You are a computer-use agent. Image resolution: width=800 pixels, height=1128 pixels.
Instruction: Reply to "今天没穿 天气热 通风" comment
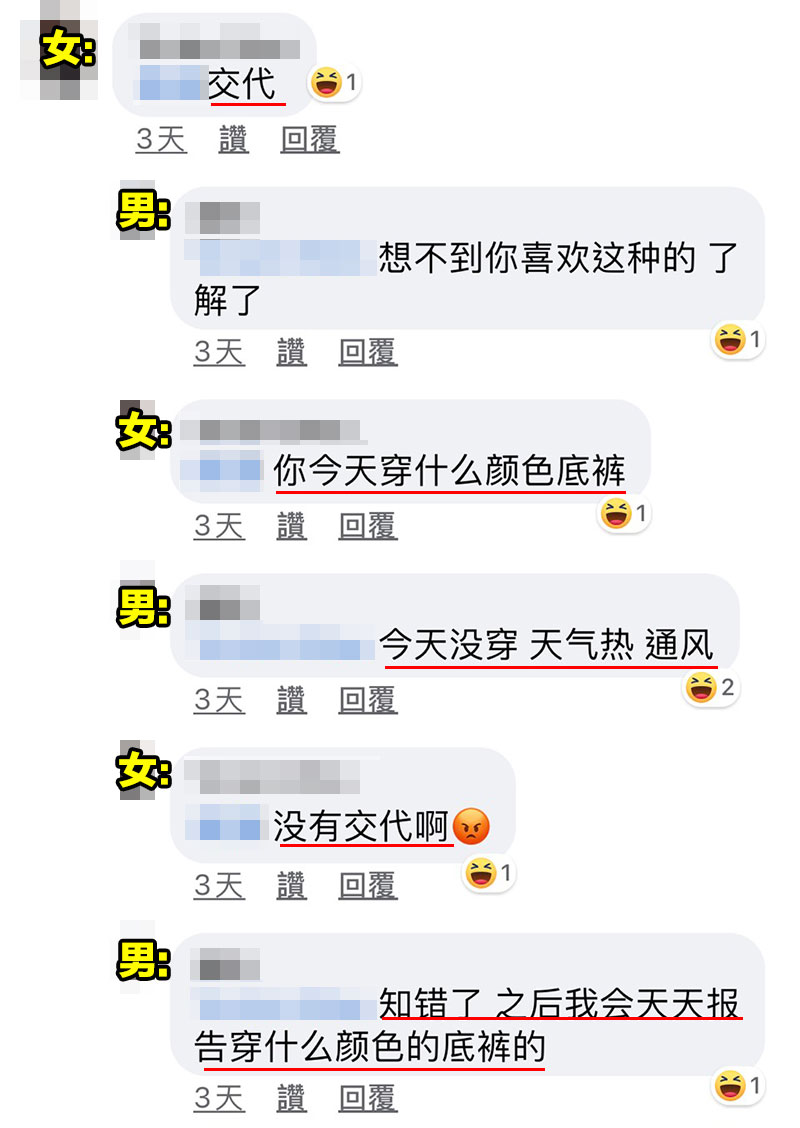click(x=367, y=700)
